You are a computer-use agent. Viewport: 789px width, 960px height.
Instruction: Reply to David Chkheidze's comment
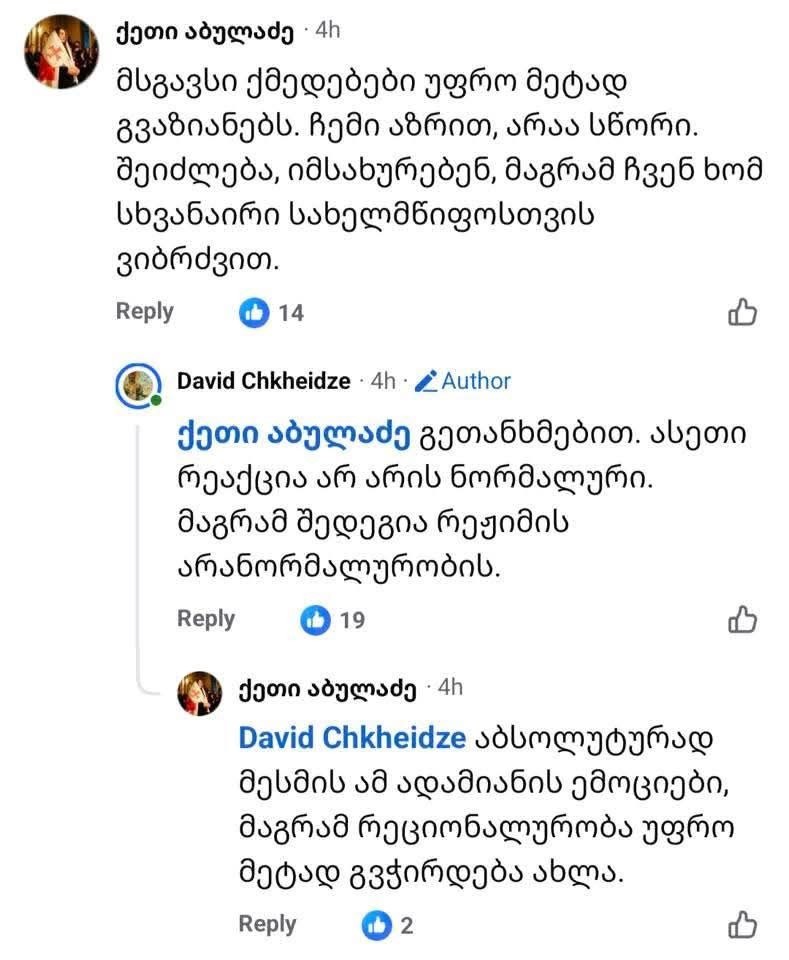click(x=206, y=619)
